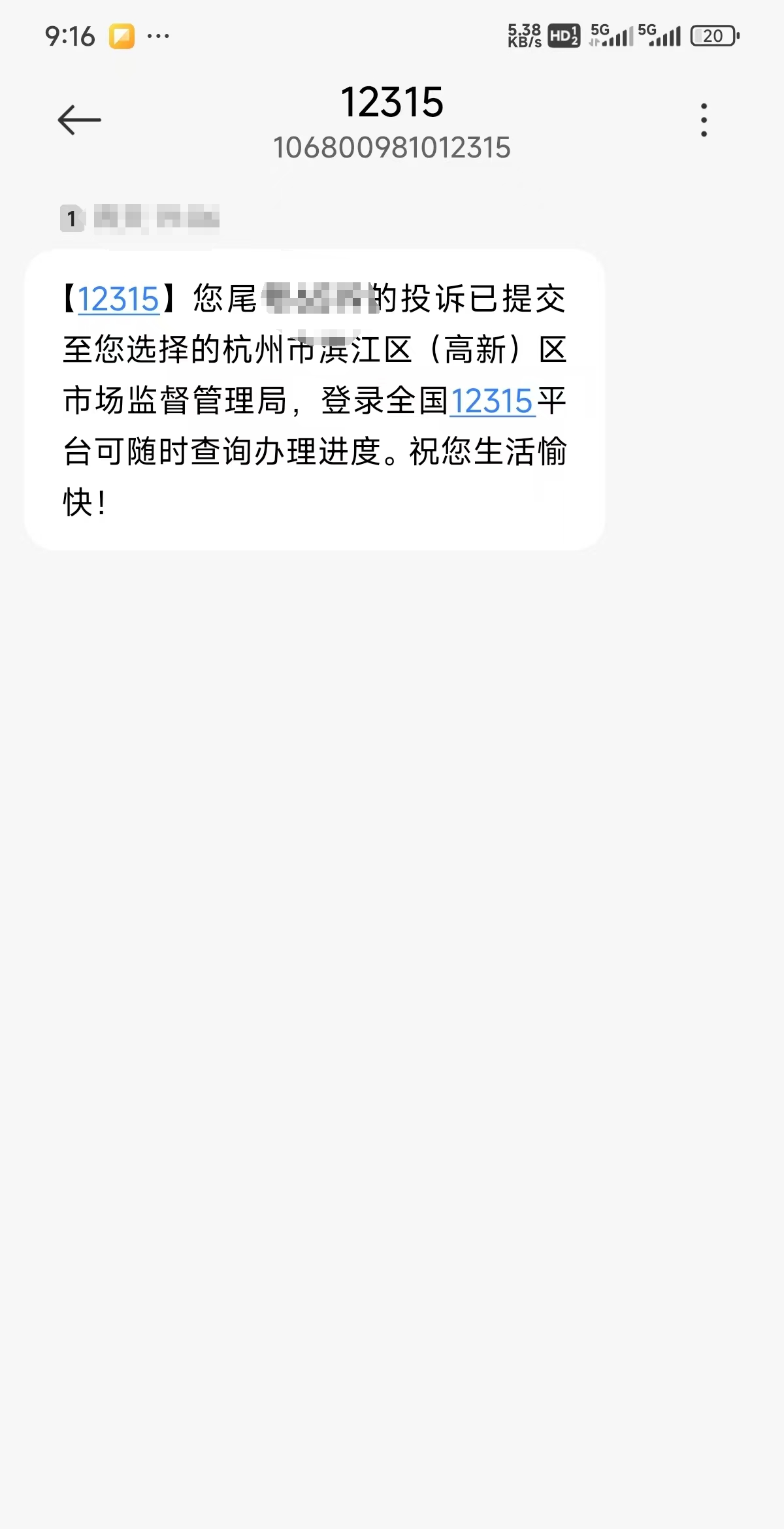
Task: Open the three-dot overflow menu
Action: (704, 120)
